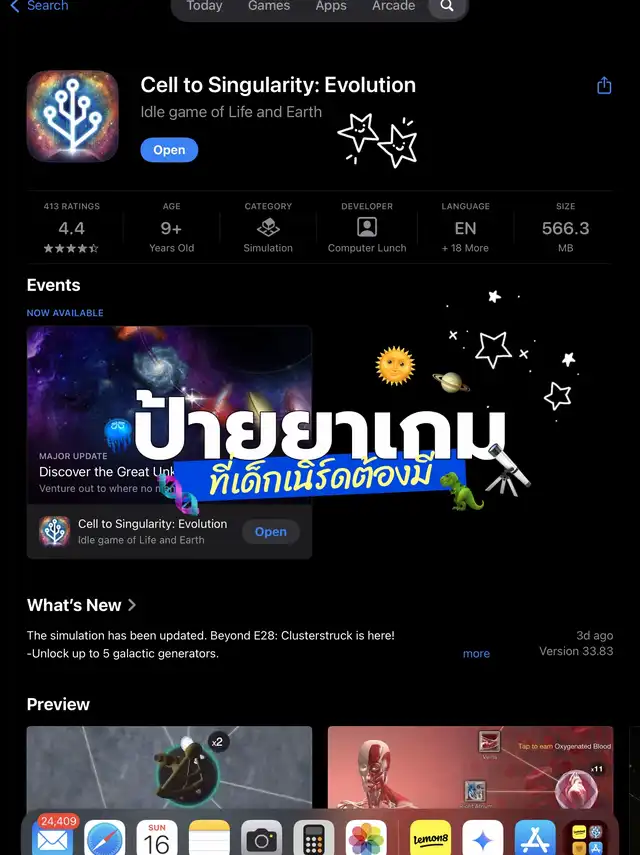The width and height of the screenshot is (640, 855).
Task: Open Photos from the dock
Action: pyautogui.click(x=366, y=839)
